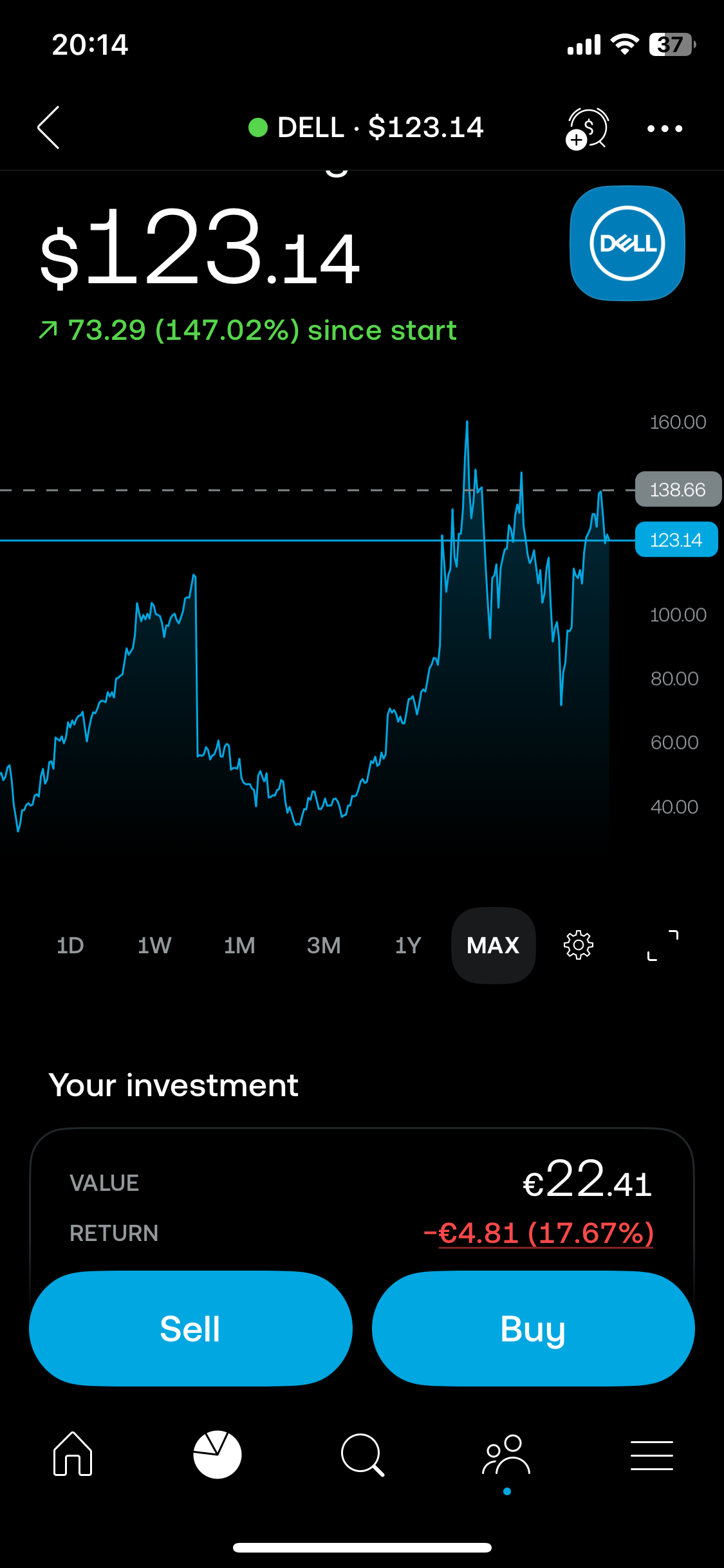This screenshot has height=1568, width=724.
Task: Switch chart to 1W range
Action: pyautogui.click(x=154, y=945)
